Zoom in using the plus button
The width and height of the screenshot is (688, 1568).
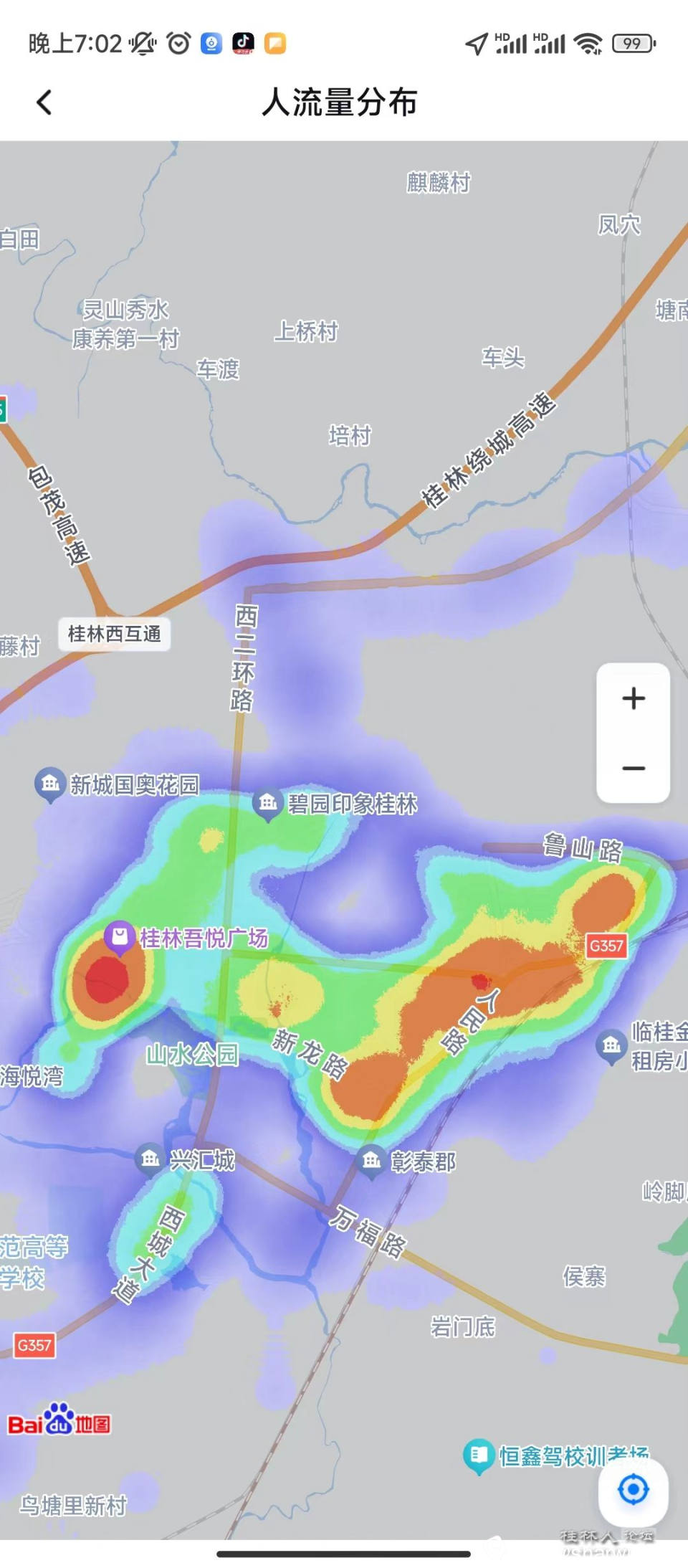632,698
